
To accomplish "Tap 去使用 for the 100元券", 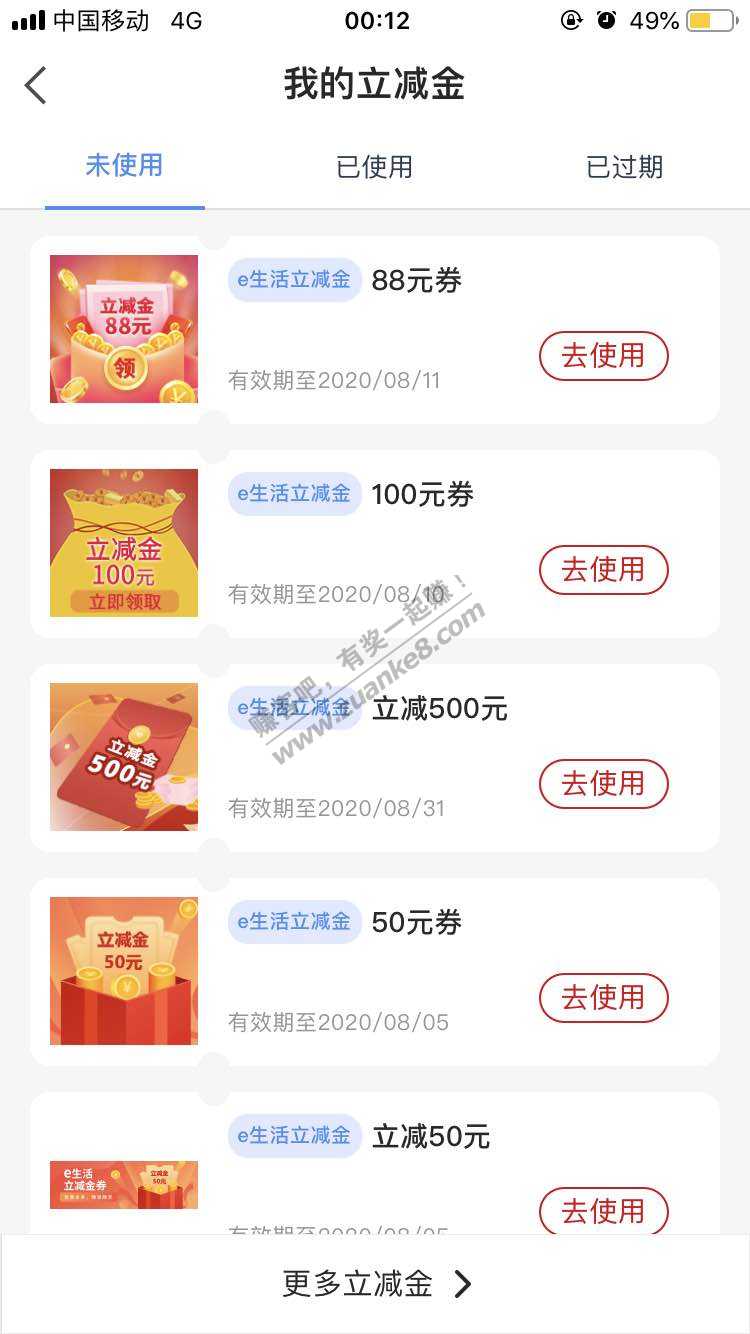I will [x=603, y=570].
